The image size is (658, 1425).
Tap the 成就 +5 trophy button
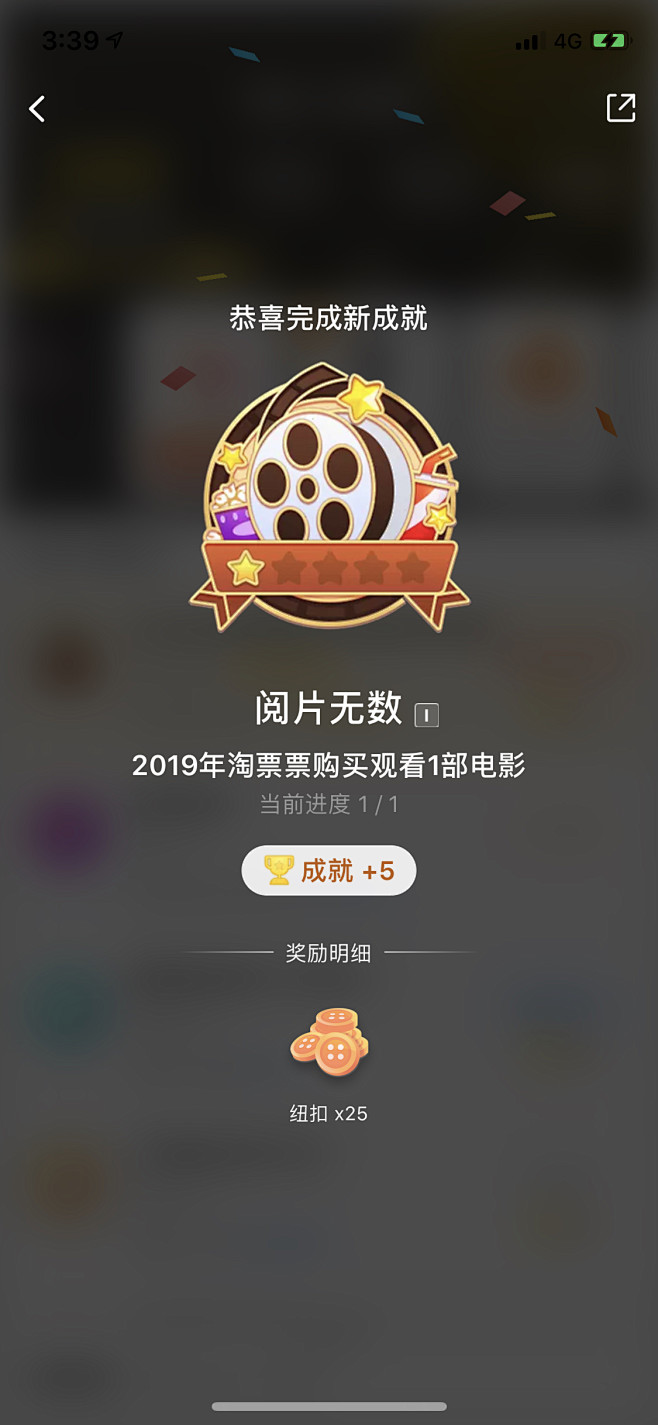click(x=328, y=870)
